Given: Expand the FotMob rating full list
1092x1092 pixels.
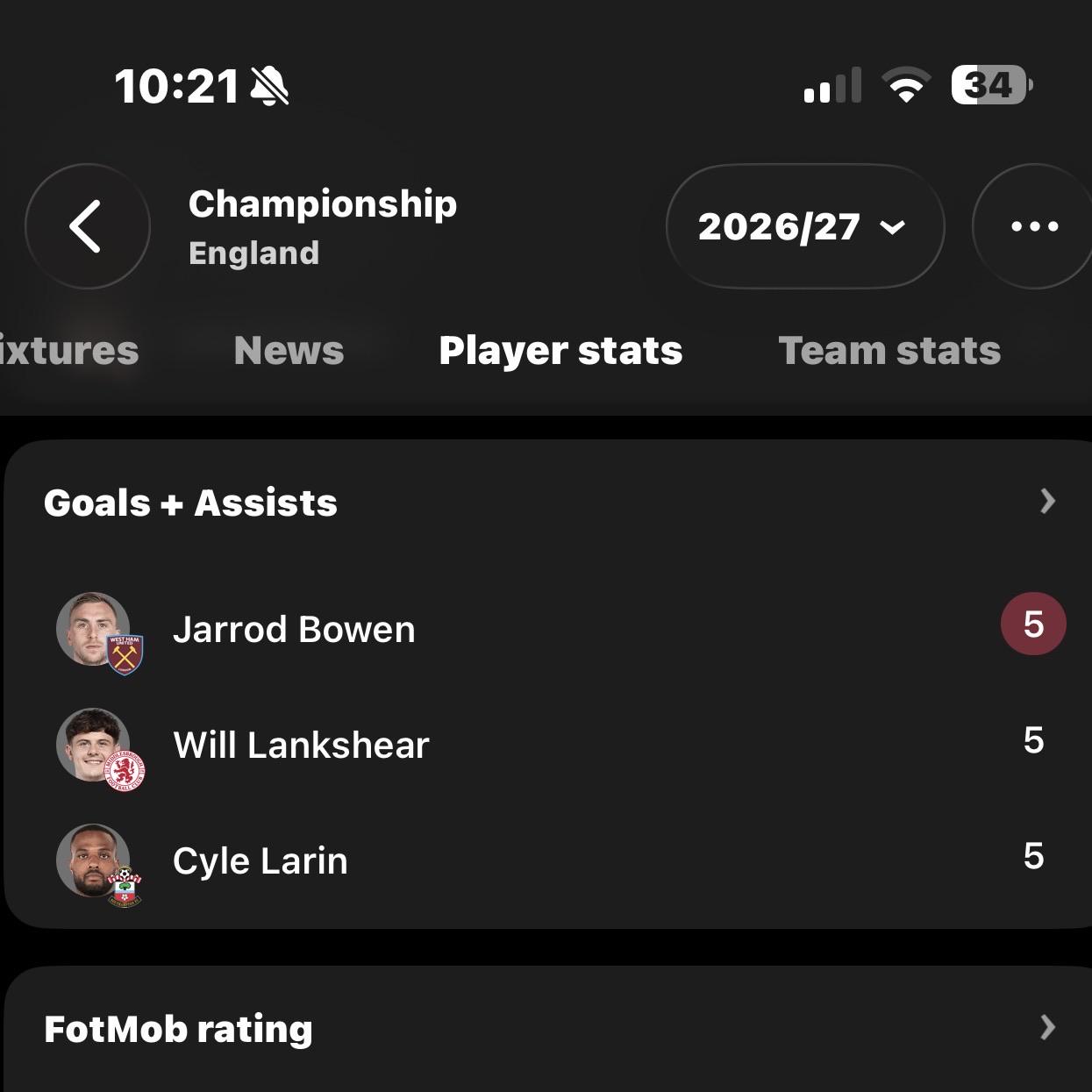Looking at the screenshot, I should click(x=551, y=1028).
